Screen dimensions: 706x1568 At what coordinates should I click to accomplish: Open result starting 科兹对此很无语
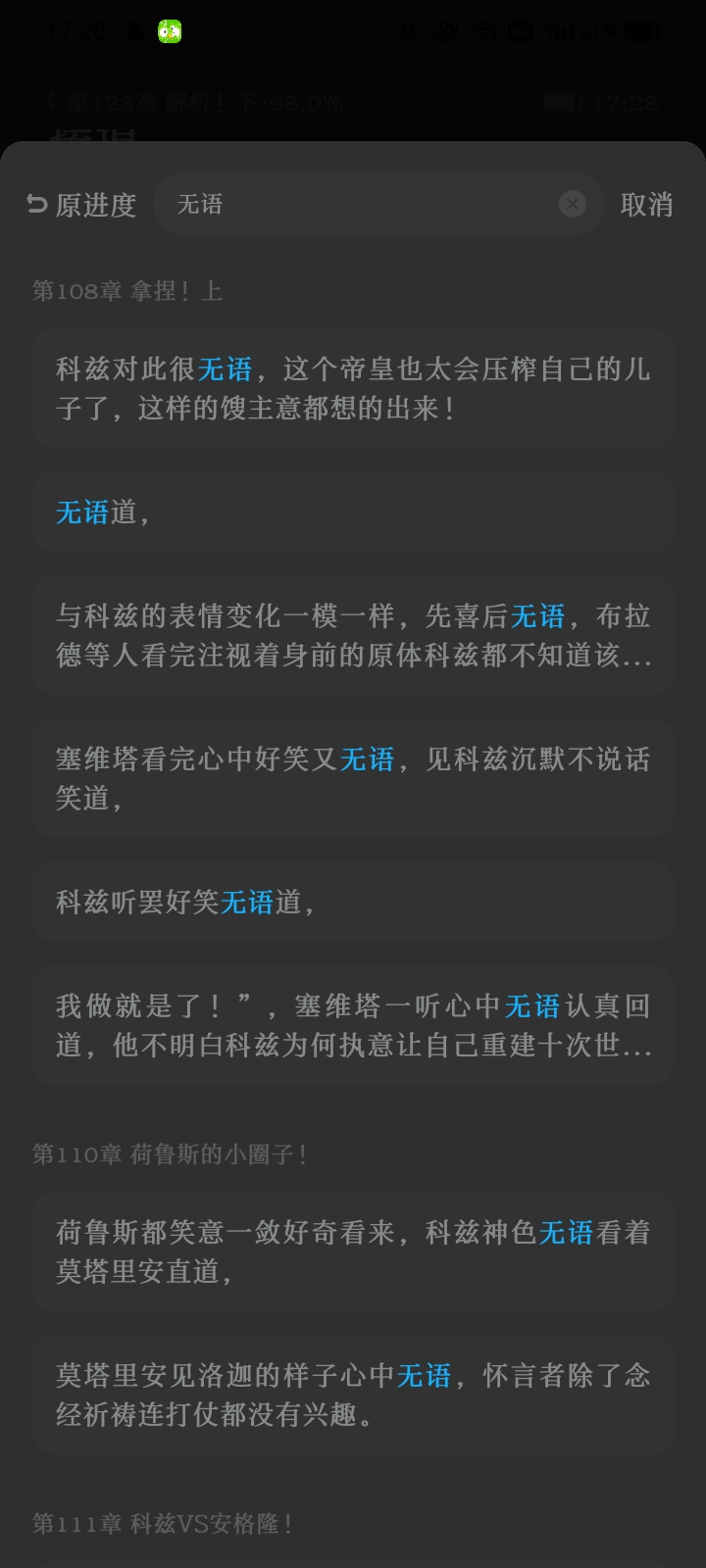click(x=353, y=389)
